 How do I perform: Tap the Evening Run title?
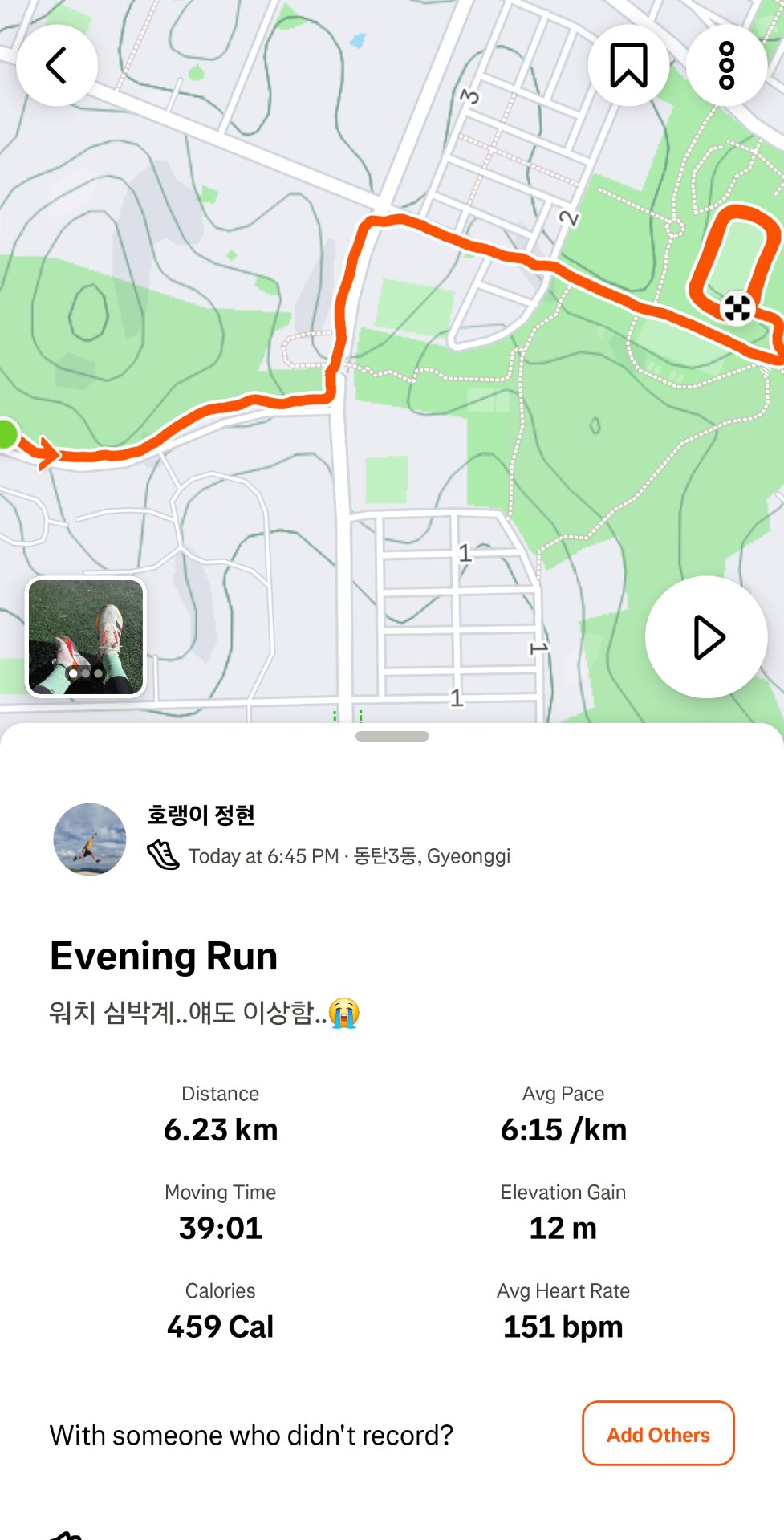tap(164, 955)
